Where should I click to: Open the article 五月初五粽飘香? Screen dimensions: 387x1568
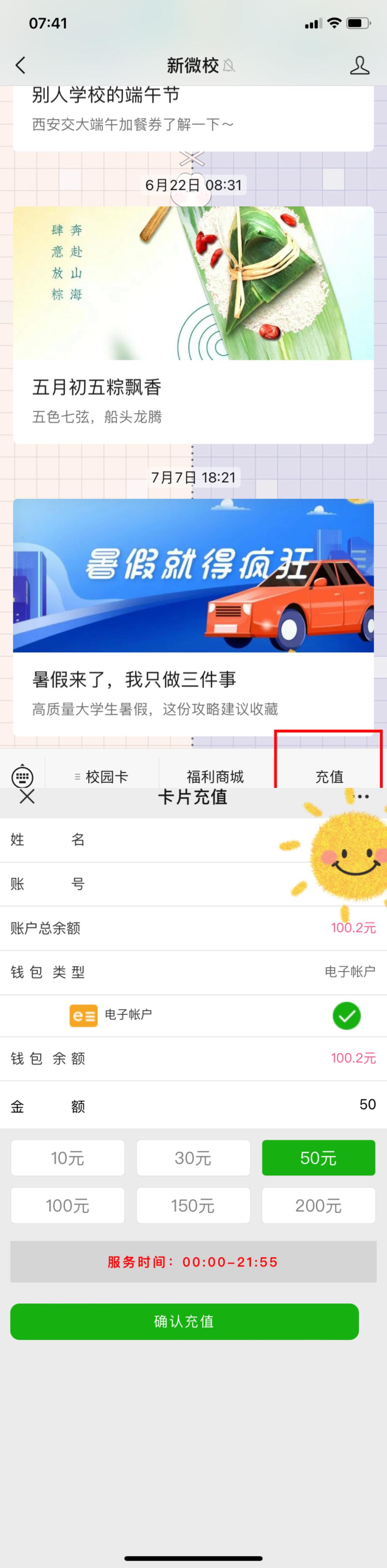[193, 386]
